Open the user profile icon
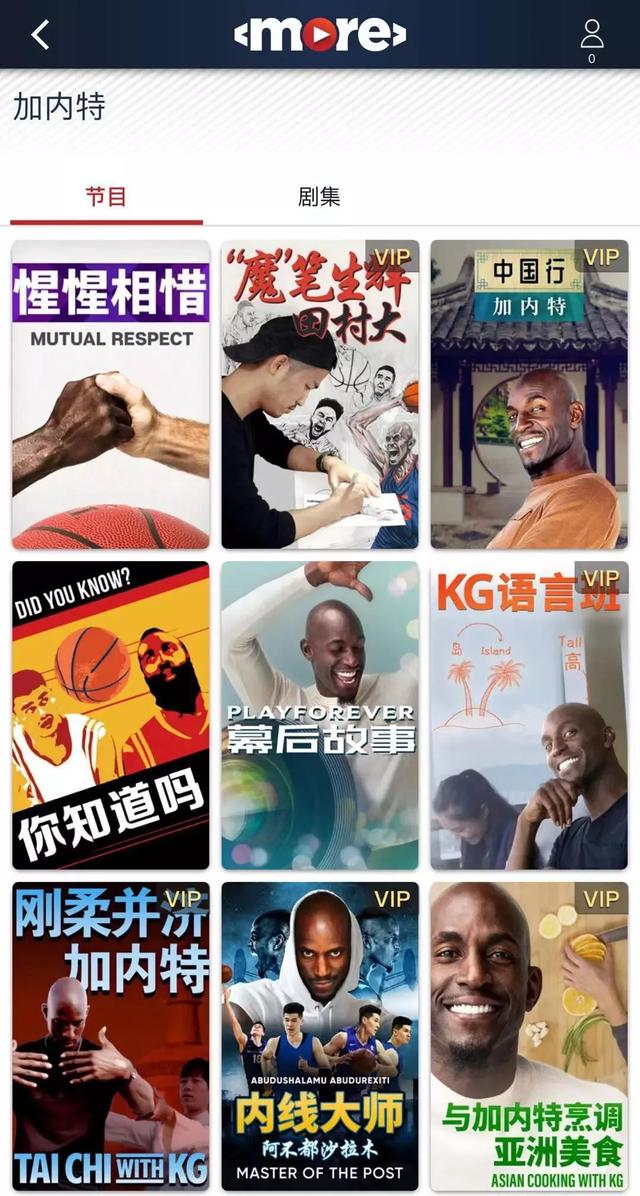The height and width of the screenshot is (1196, 640). [x=591, y=36]
